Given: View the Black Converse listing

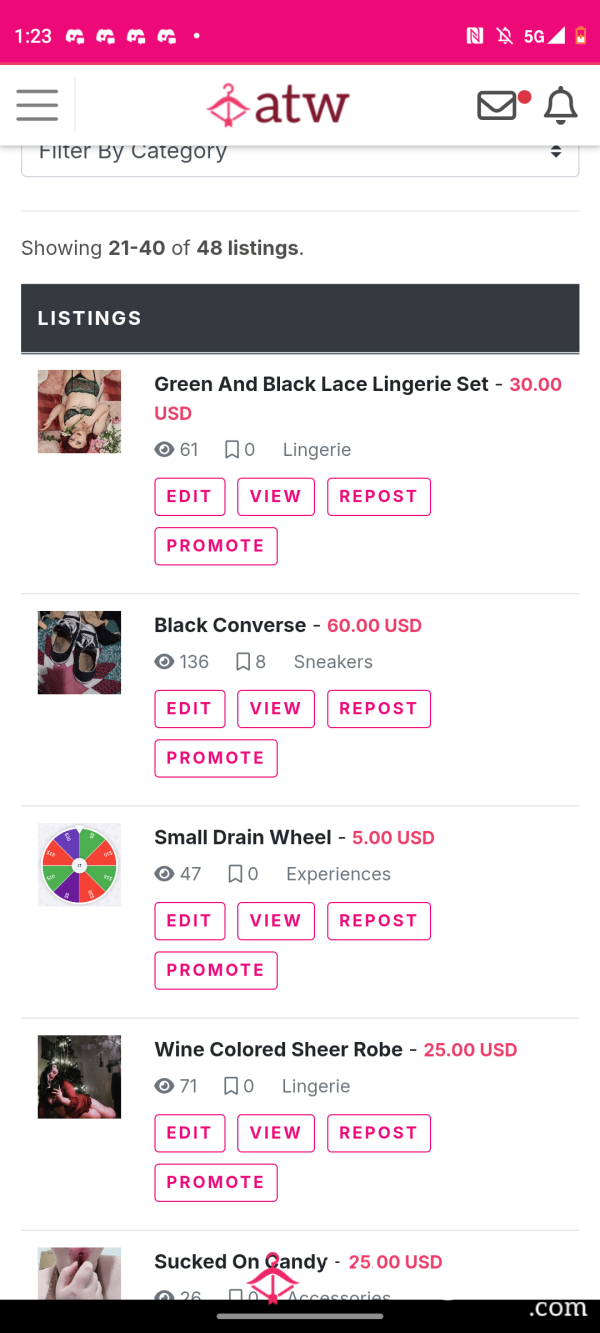Looking at the screenshot, I should coord(276,709).
